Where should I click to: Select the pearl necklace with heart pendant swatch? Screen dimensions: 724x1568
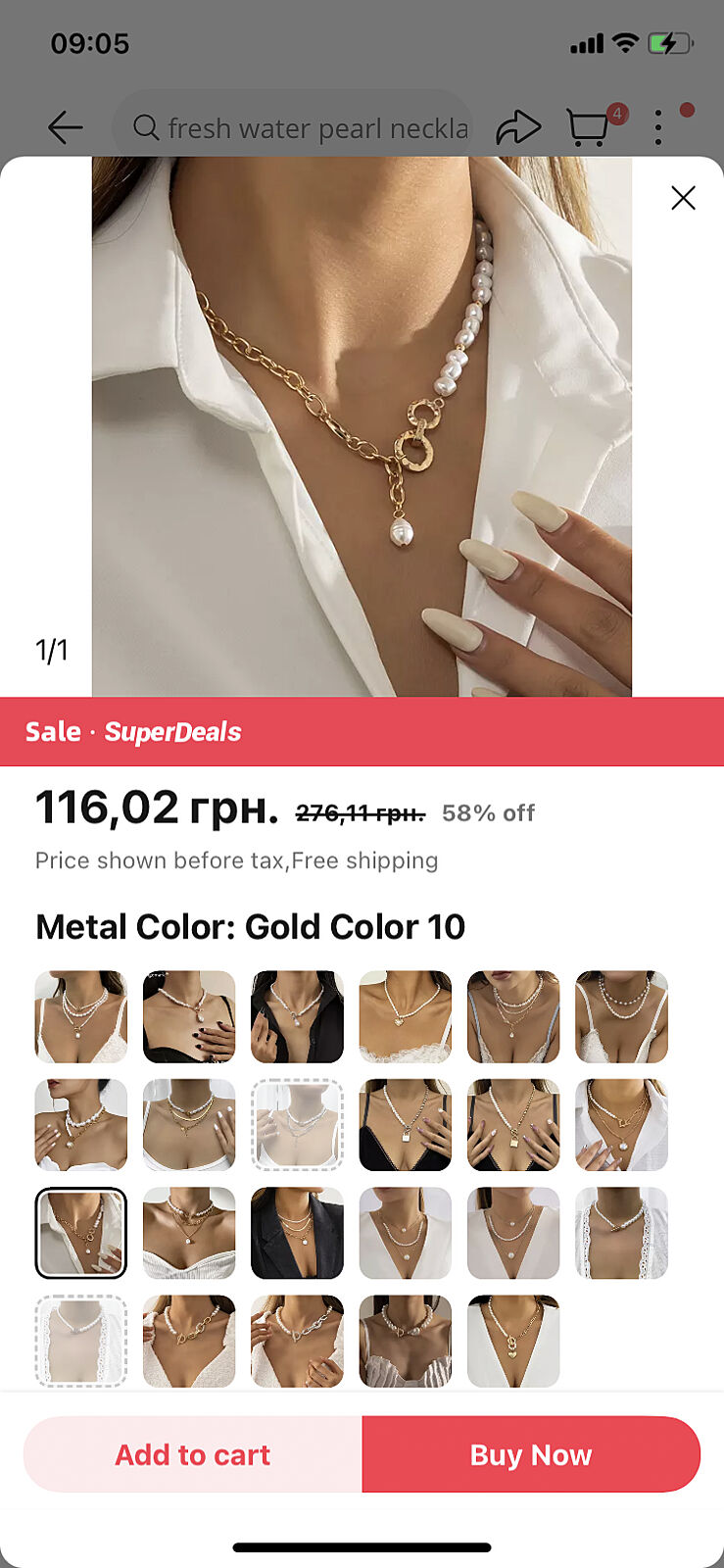[405, 1016]
